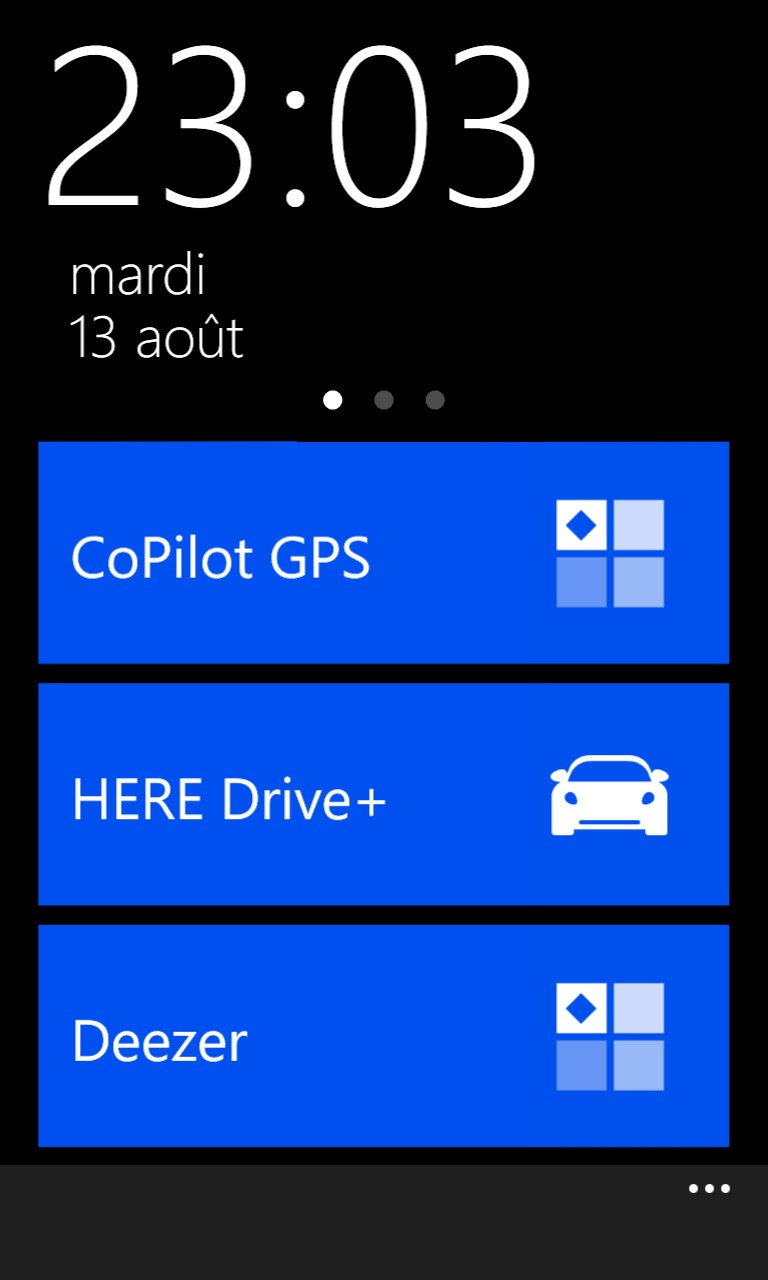Jump to the second page indicator dot
Viewport: 768px width, 1280px height.
coord(384,400)
